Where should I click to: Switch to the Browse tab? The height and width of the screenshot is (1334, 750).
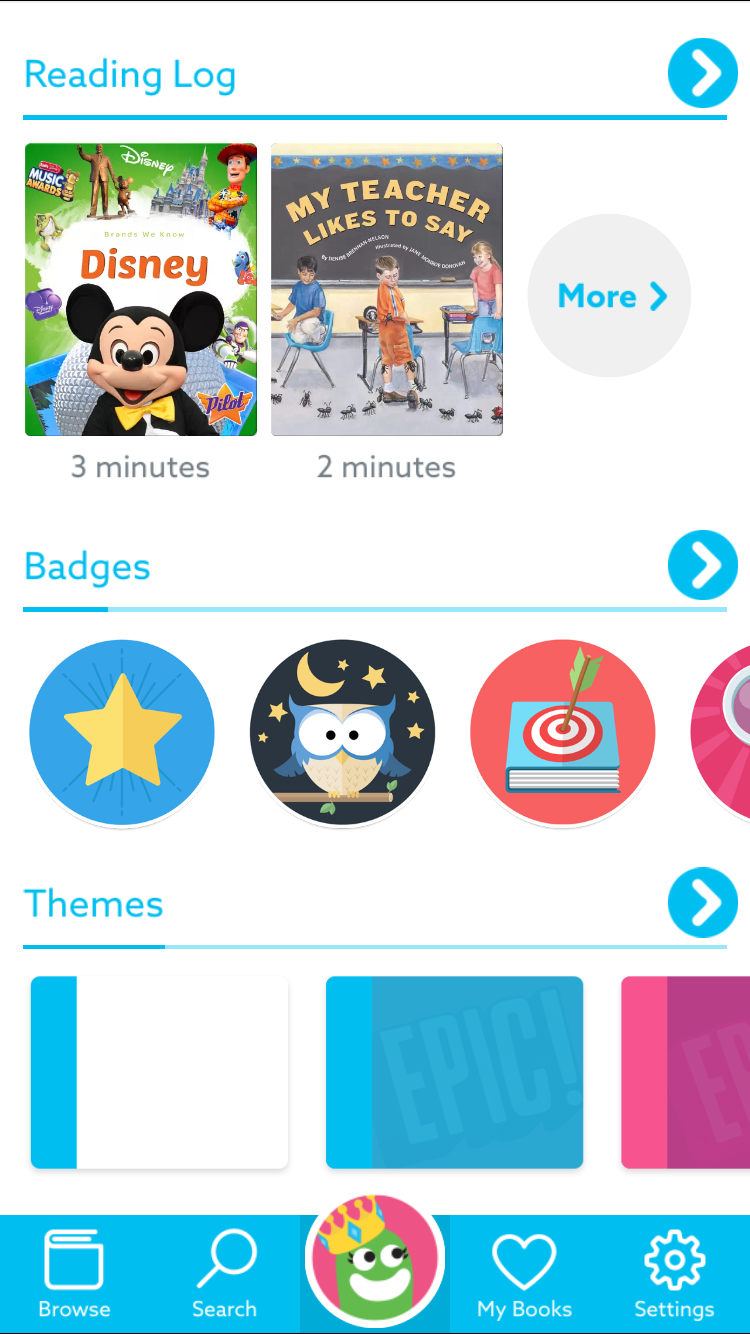(74, 1274)
